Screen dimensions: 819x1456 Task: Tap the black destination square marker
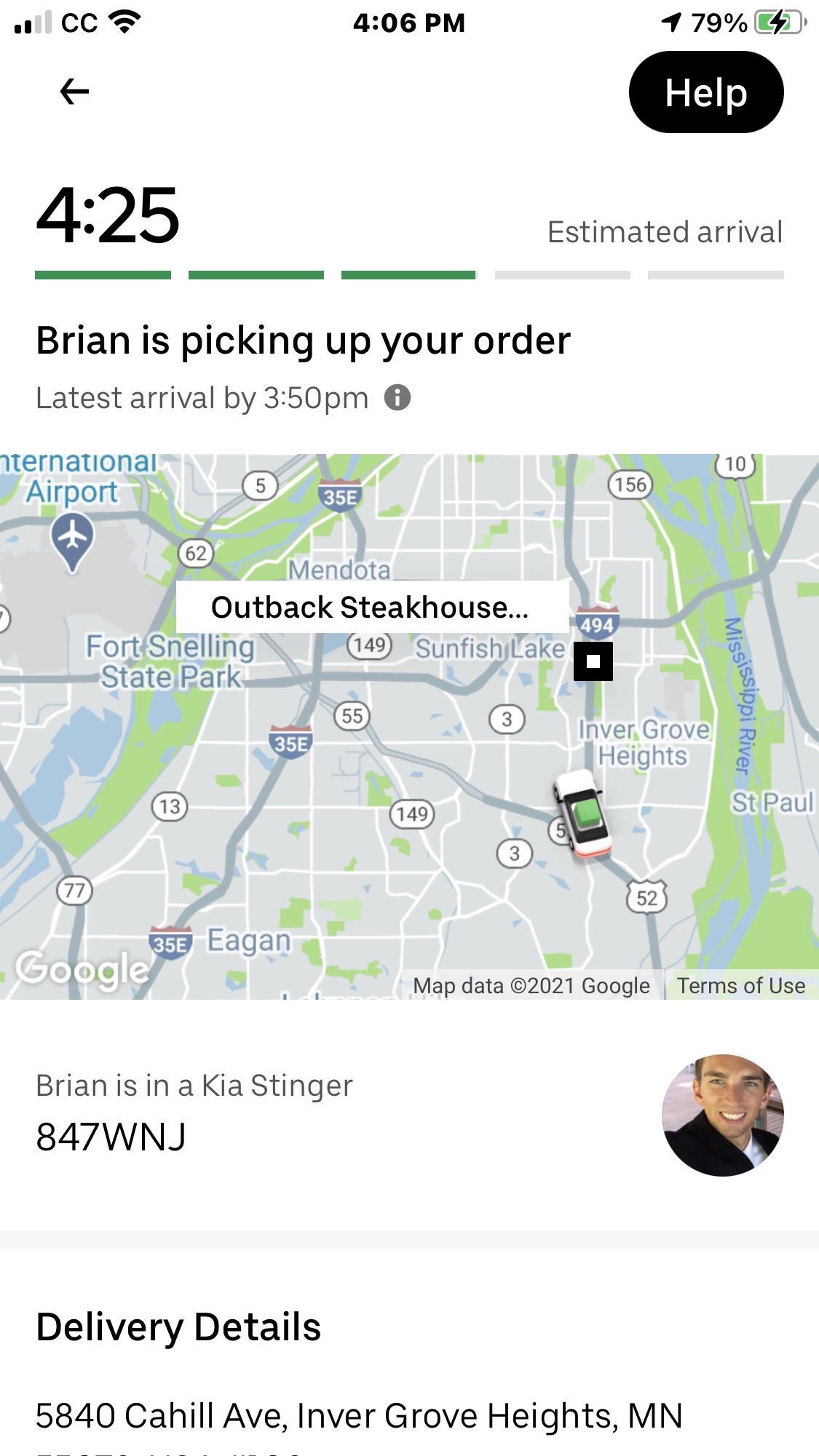pyautogui.click(x=595, y=662)
